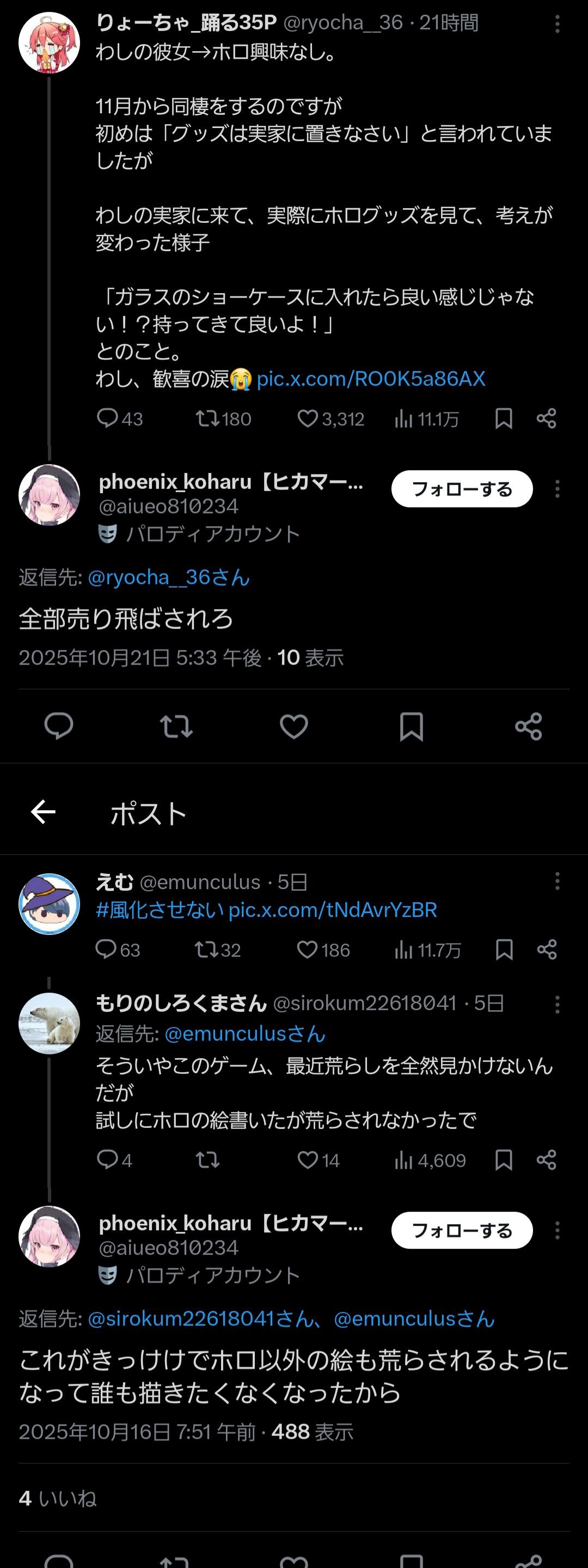Open the pic.x.com/RO0K5a86AX link
Screen dimensions: 588x1568
point(371,379)
